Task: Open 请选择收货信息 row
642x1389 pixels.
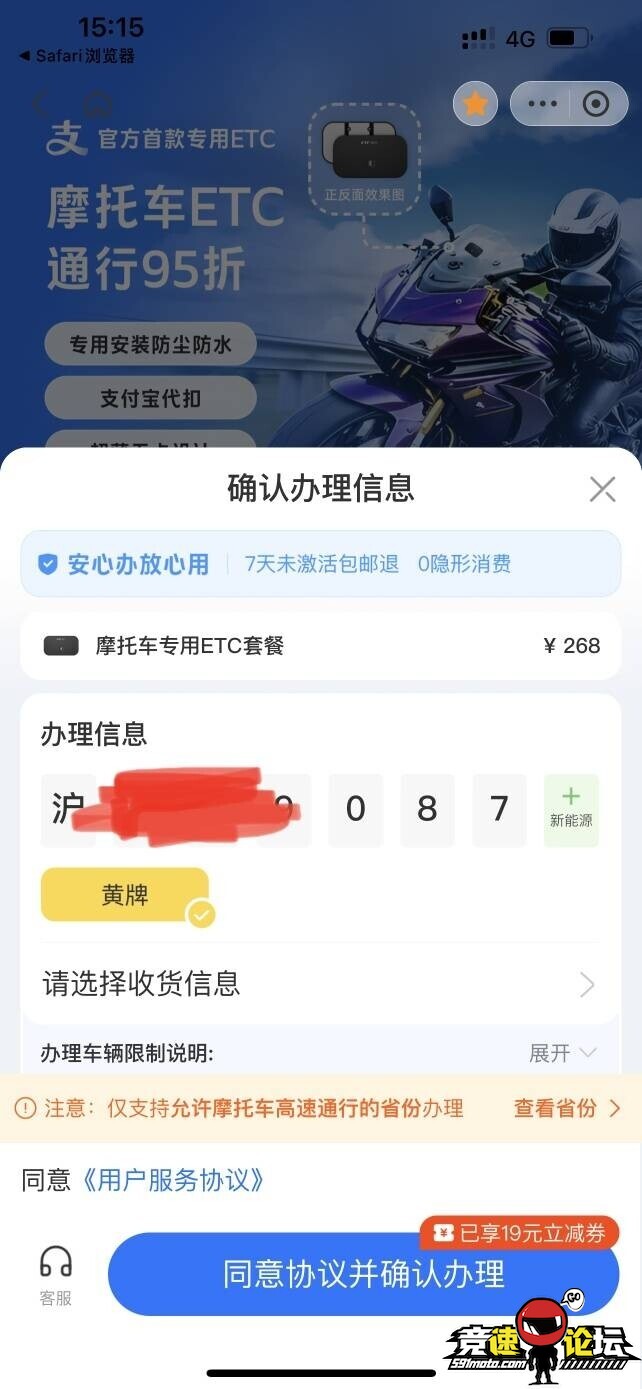Action: (x=320, y=984)
